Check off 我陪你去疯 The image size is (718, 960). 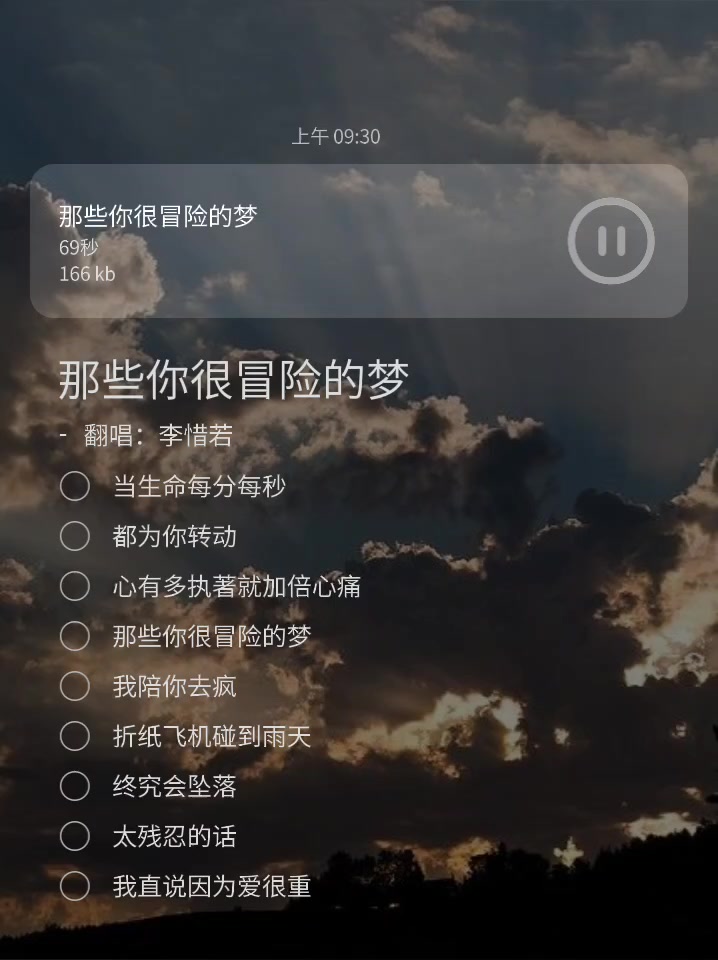coord(75,686)
